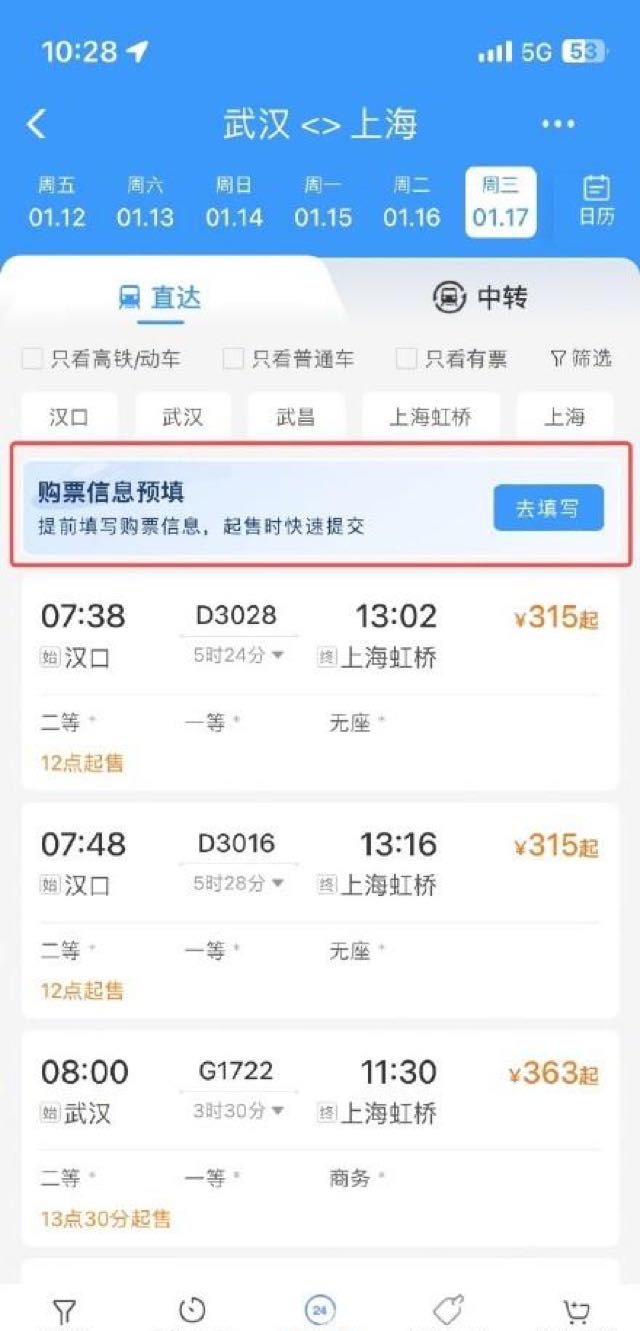Go back using the top-left arrow
Screen dimensions: 640x1331
click(x=36, y=124)
